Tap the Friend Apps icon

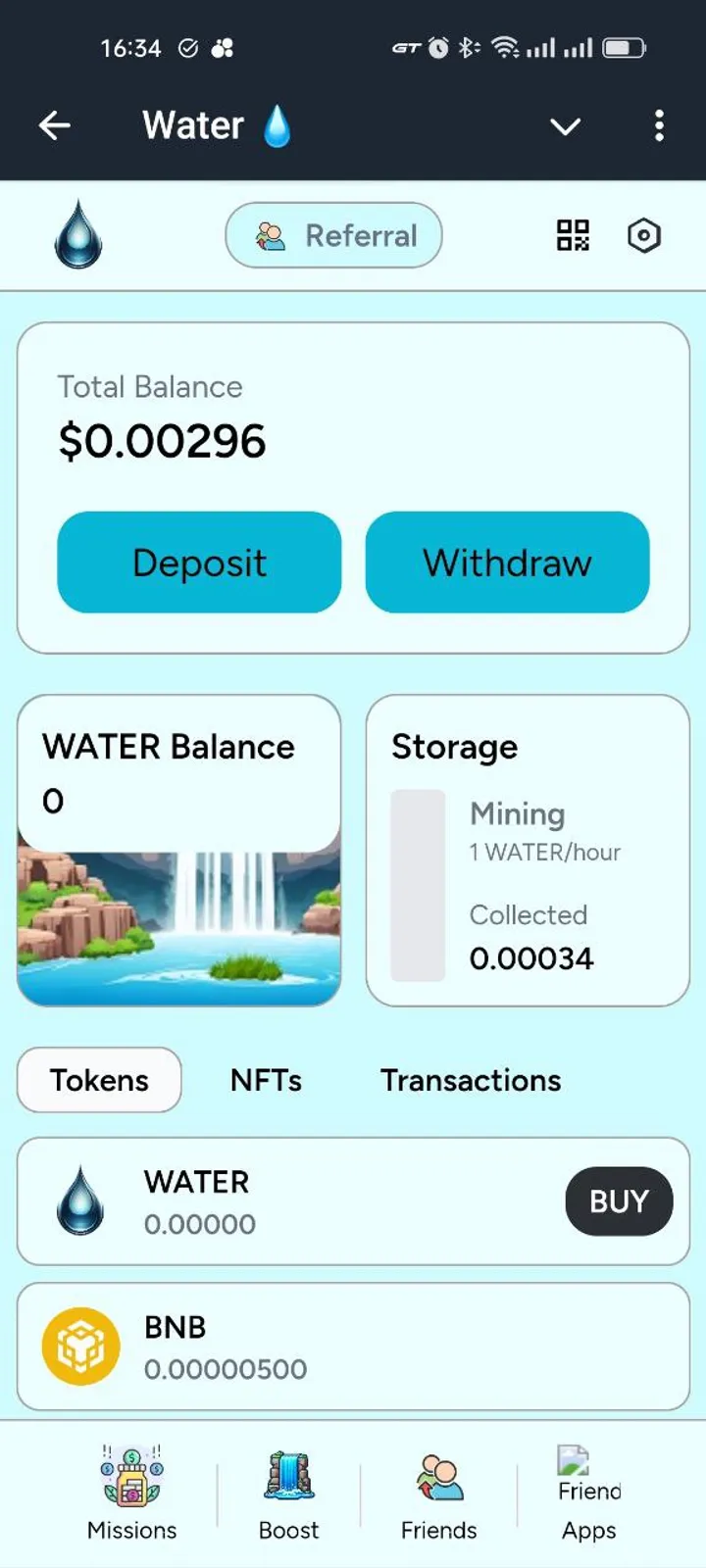575,1465
